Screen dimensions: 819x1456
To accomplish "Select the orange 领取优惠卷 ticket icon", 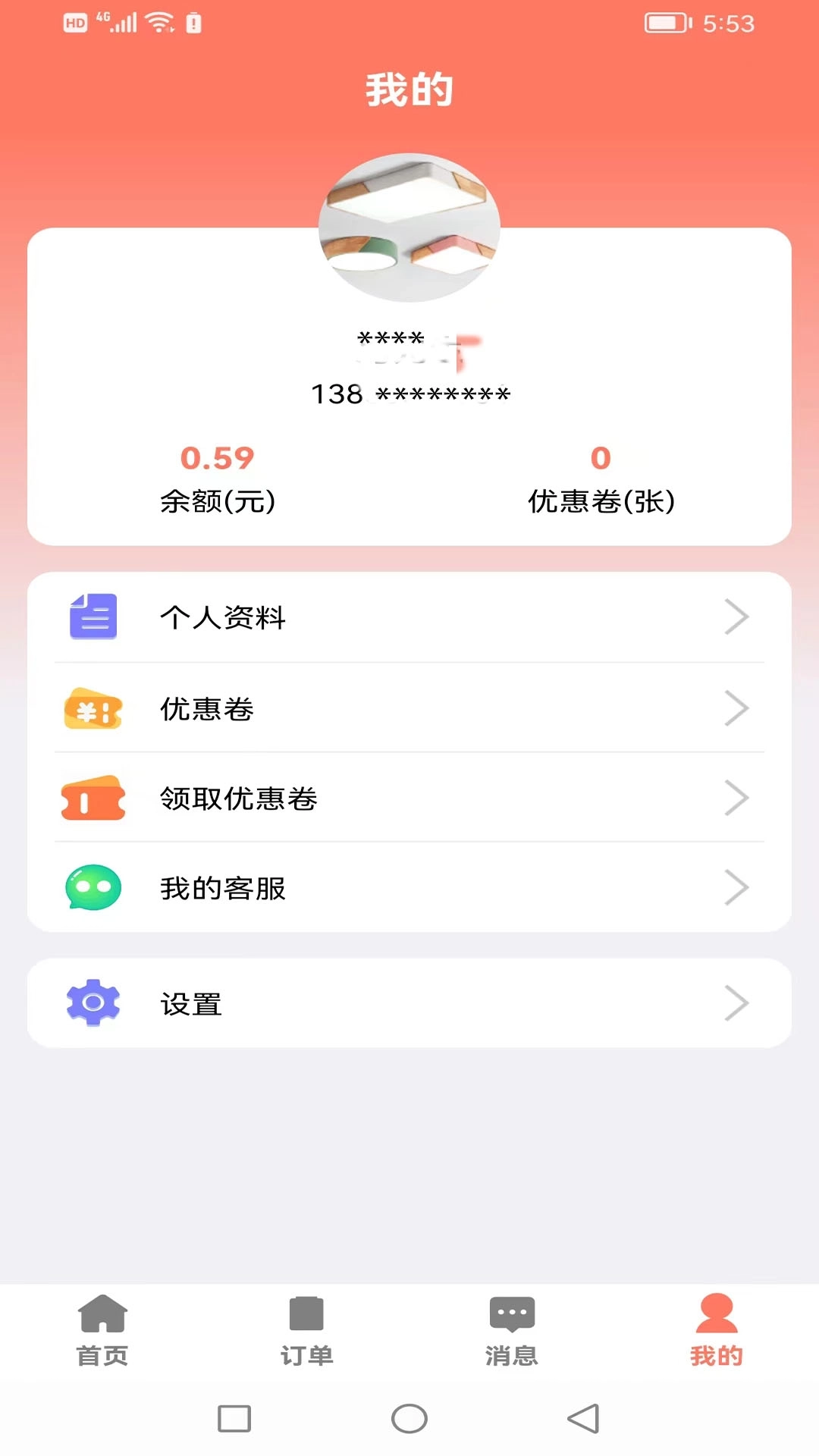I will (93, 799).
